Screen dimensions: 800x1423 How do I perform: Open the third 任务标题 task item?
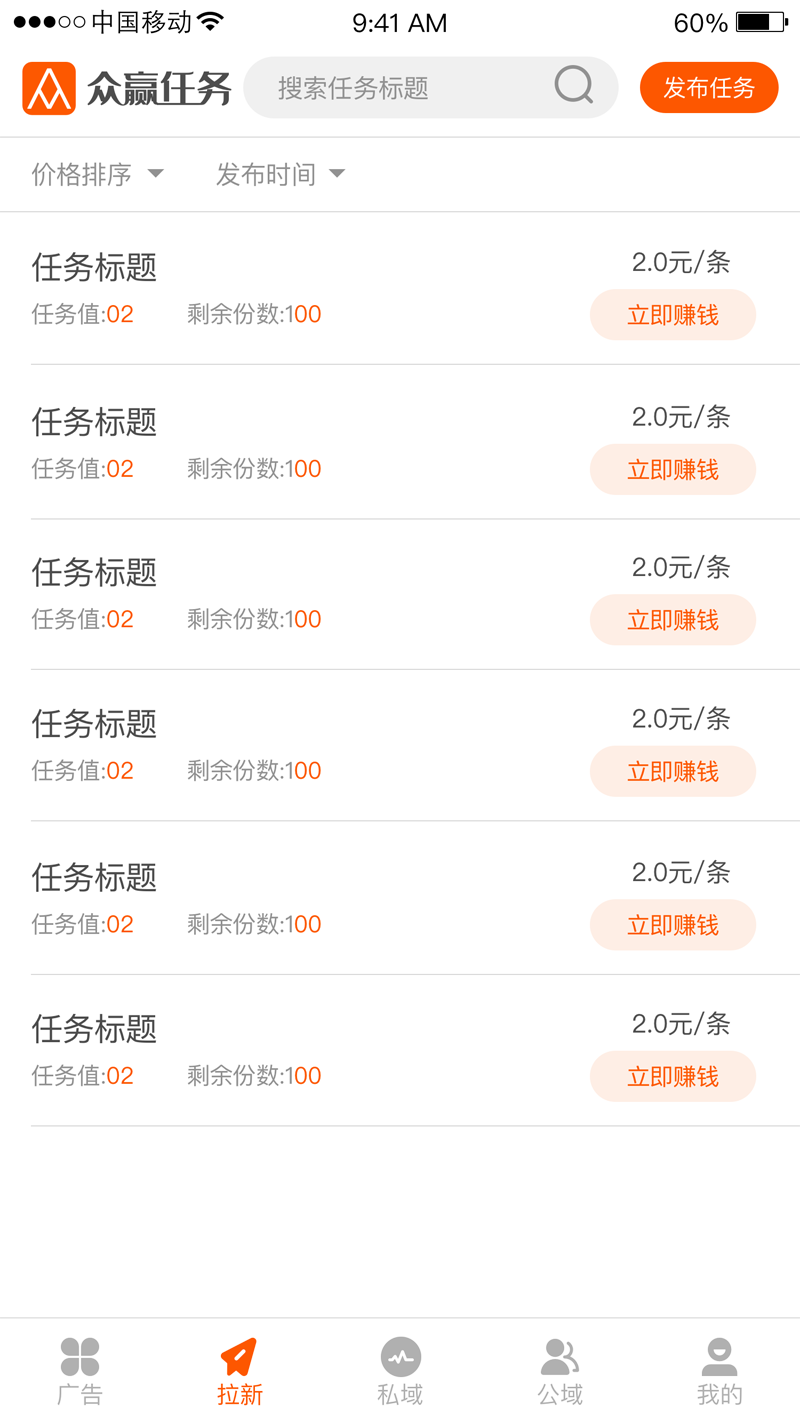[x=93, y=574]
